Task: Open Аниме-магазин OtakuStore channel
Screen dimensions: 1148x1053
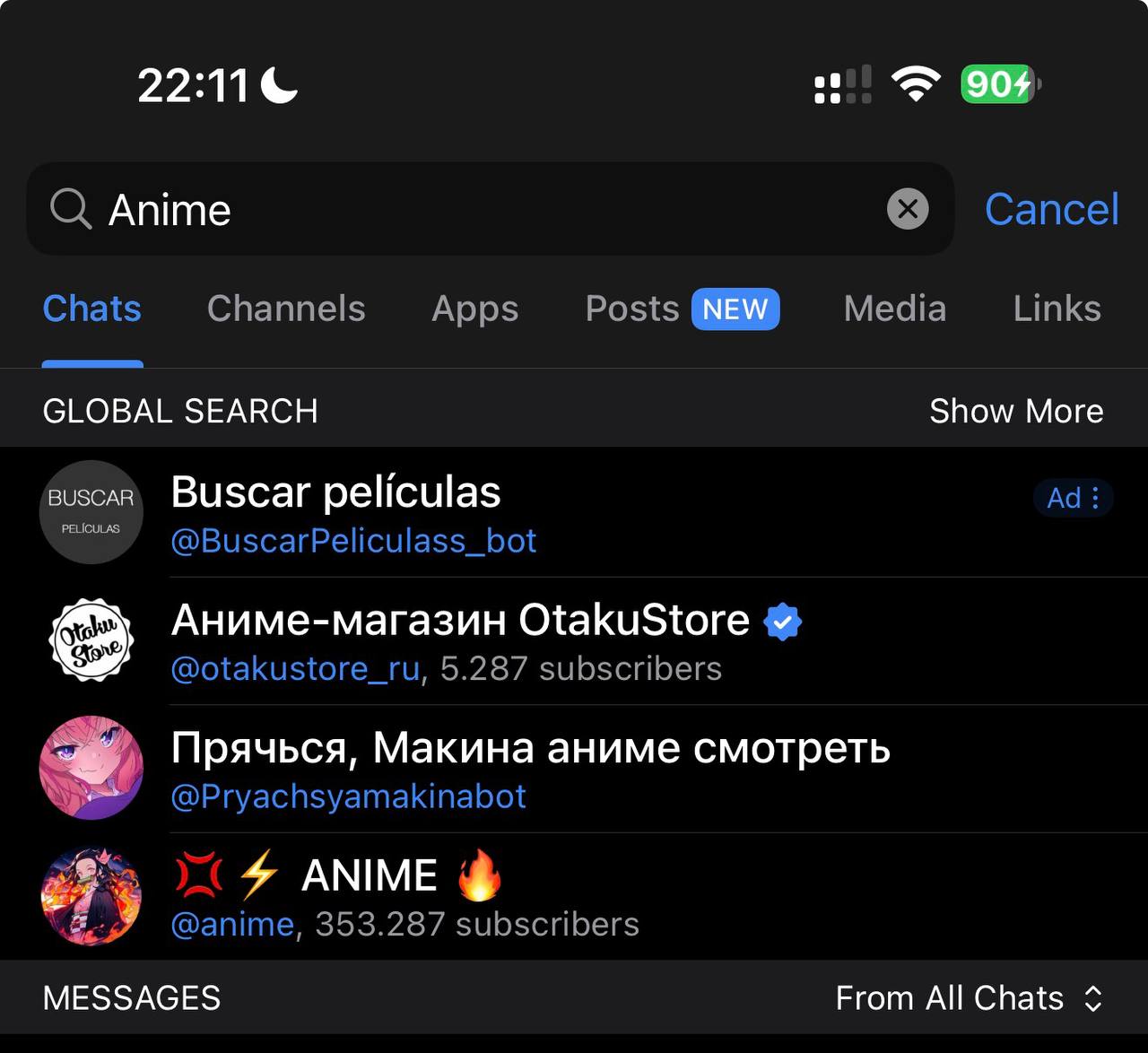Action: coord(574,641)
